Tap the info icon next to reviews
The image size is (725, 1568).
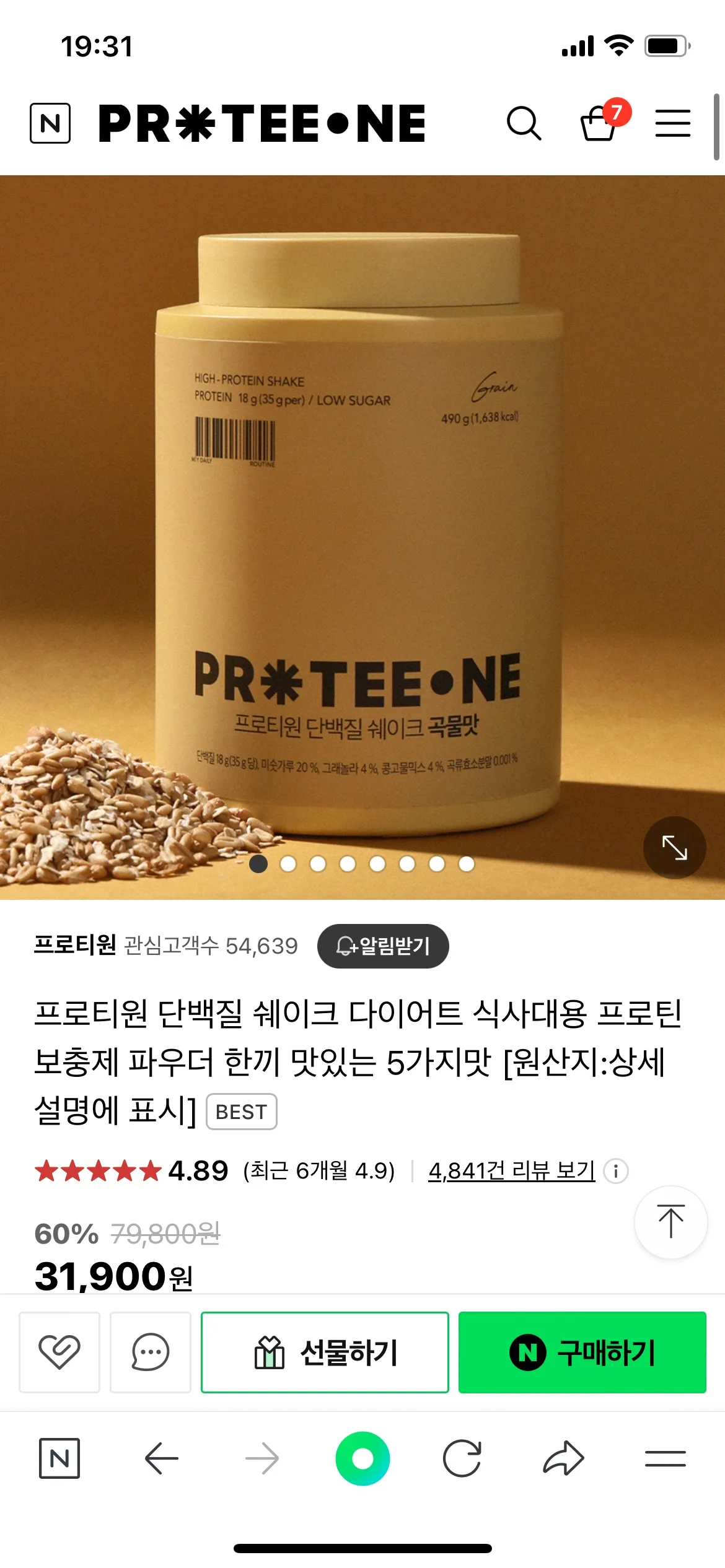pos(615,1170)
